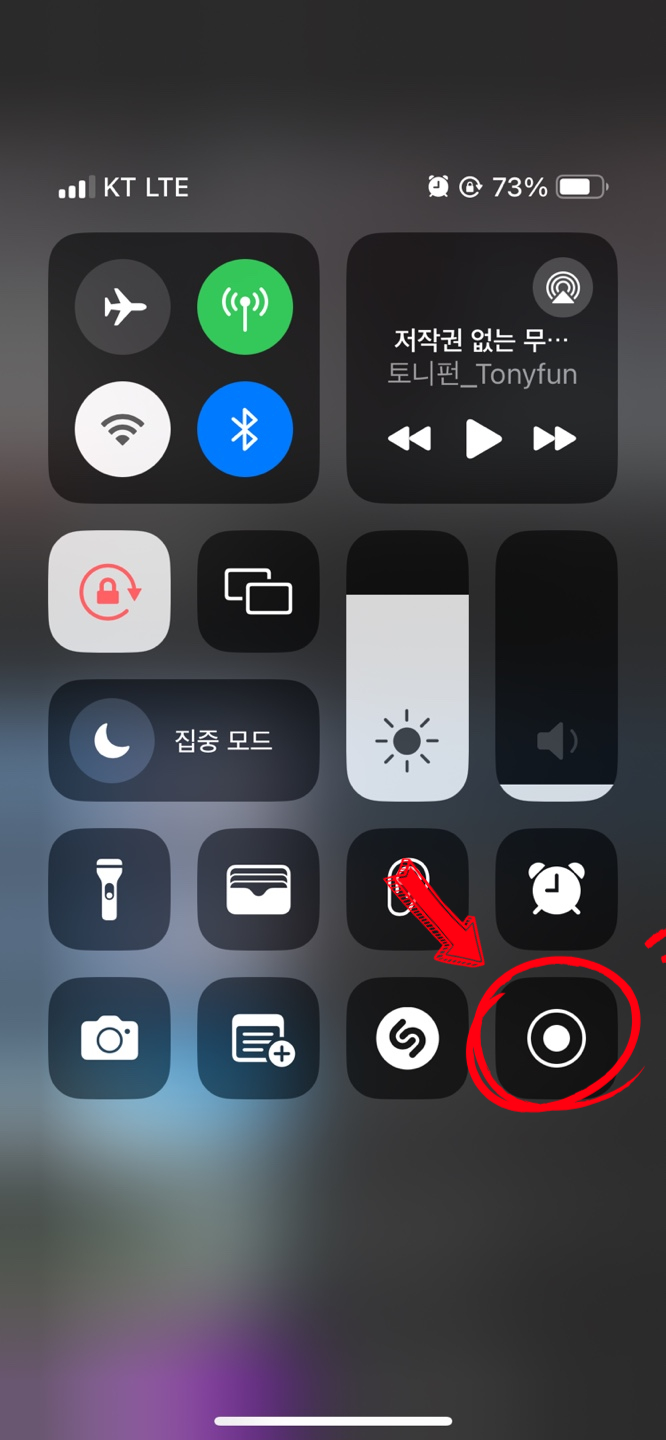
Task: Turn on the flashlight
Action: tap(109, 889)
